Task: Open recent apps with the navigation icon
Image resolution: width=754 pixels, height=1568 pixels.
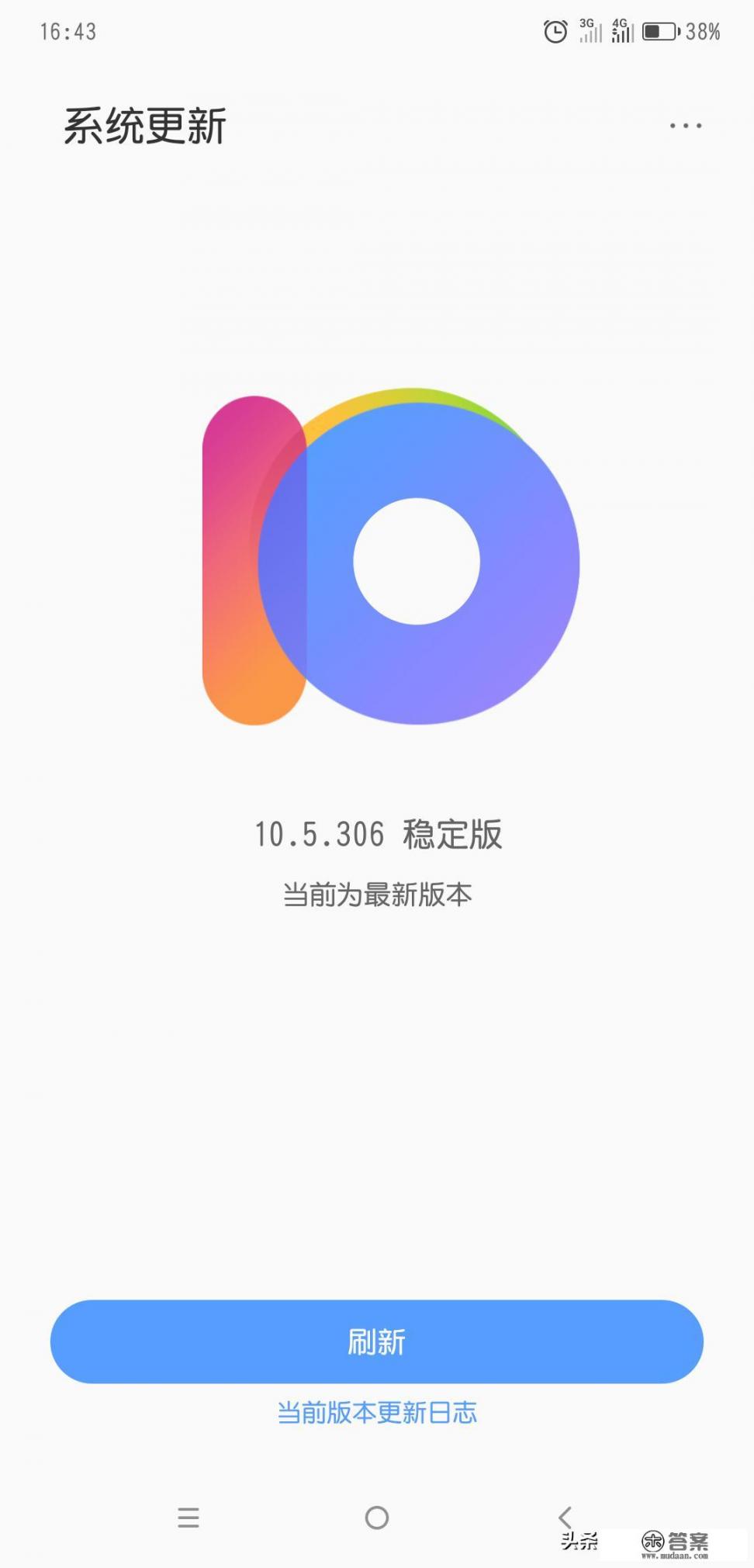Action: [188, 1518]
